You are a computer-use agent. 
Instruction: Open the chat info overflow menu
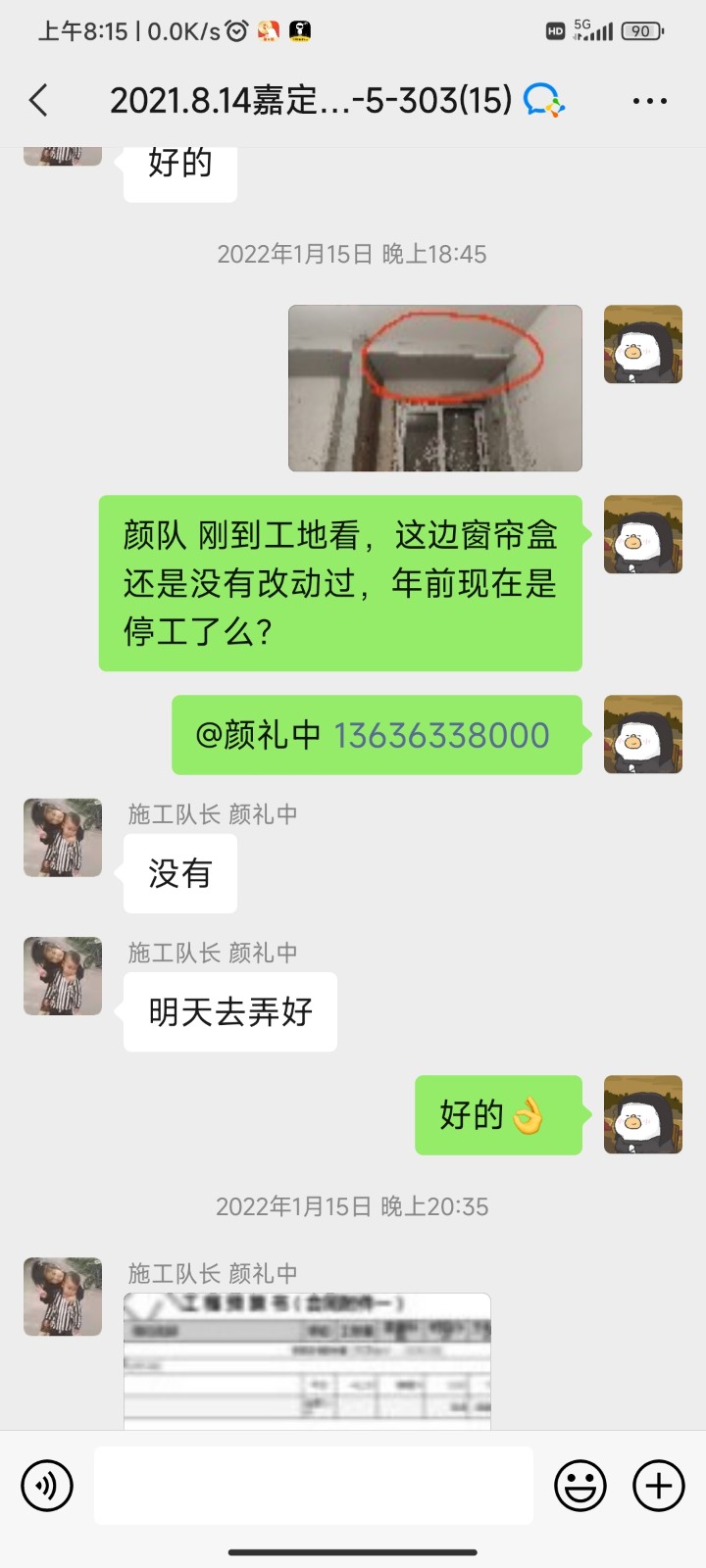[649, 101]
